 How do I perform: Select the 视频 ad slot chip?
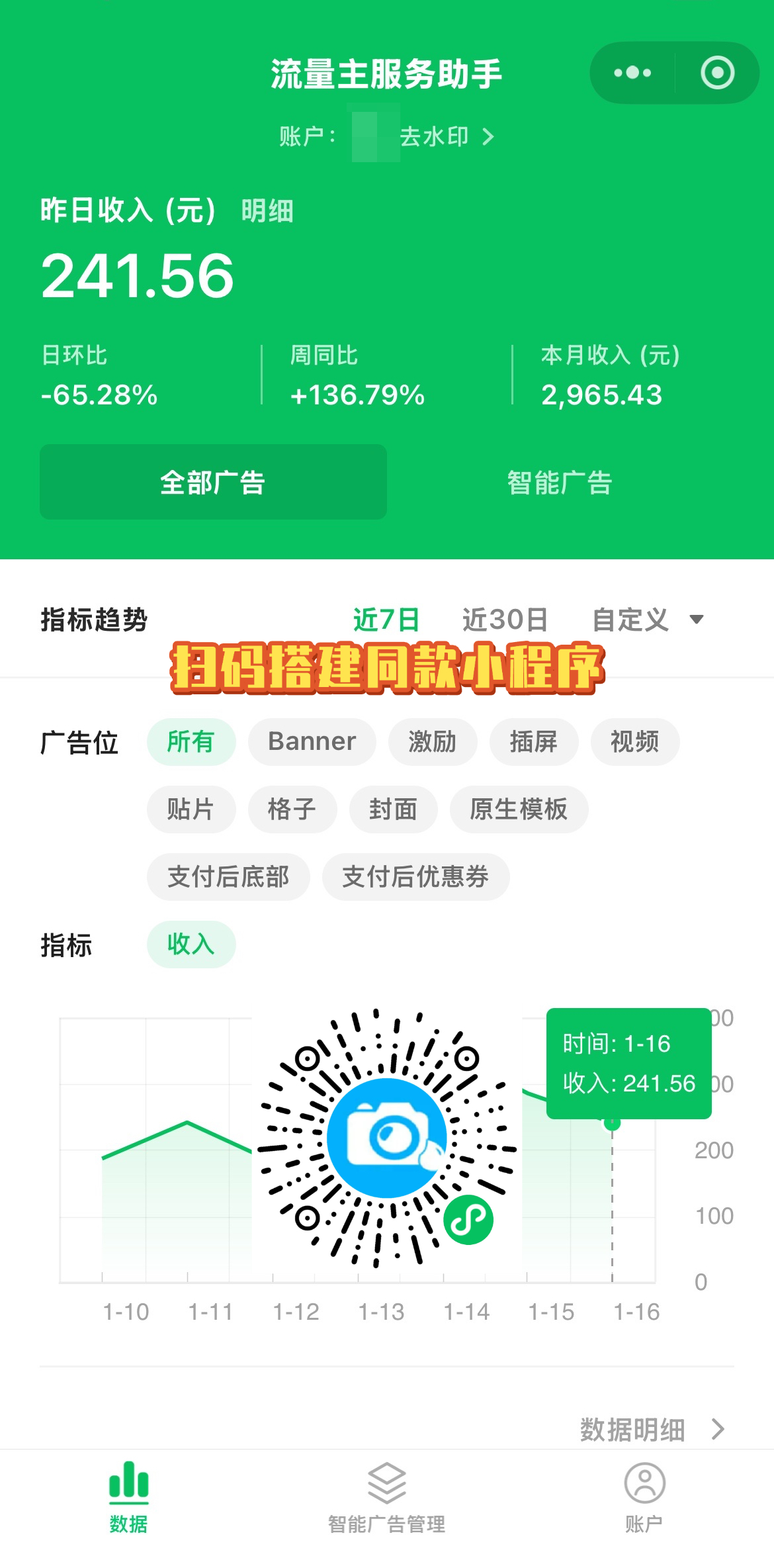(x=634, y=742)
